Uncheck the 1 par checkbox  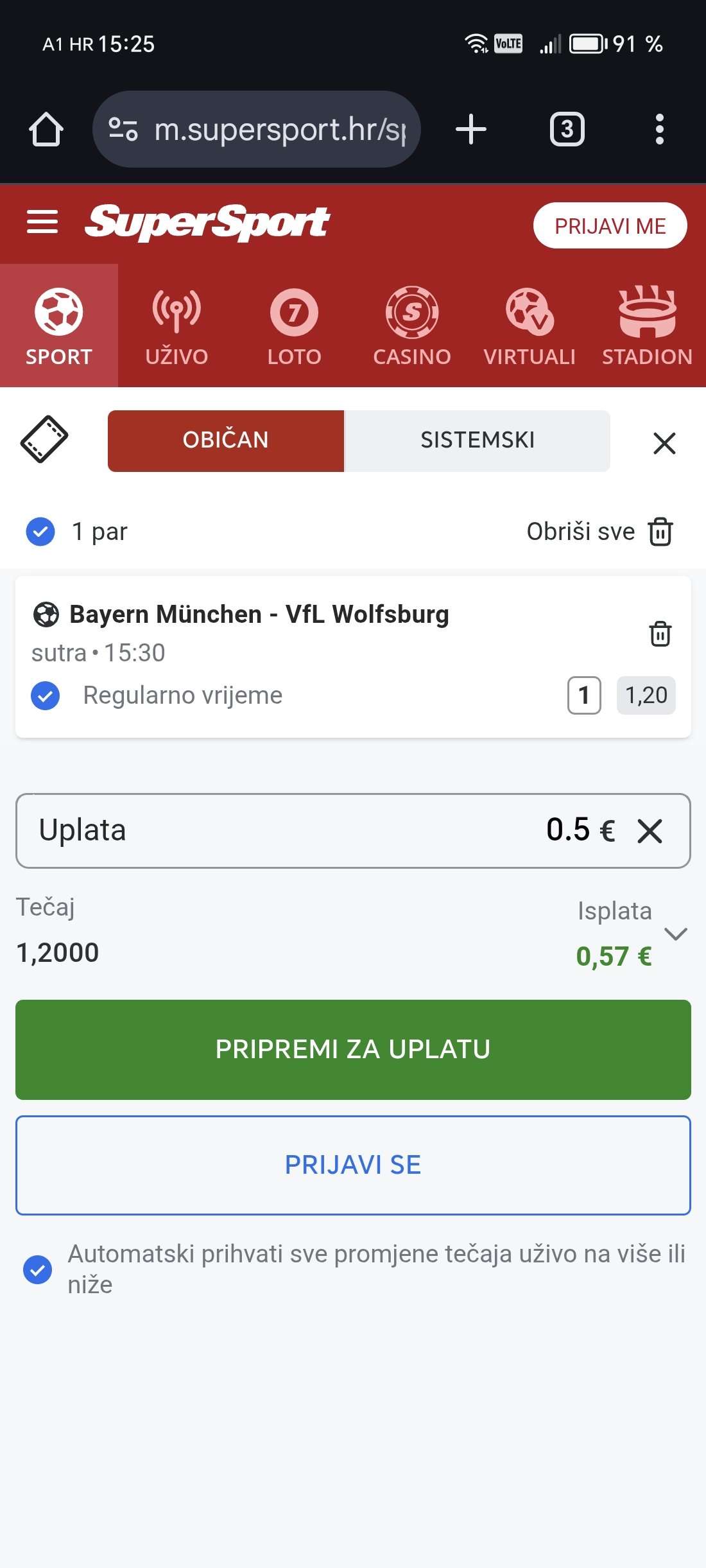pyautogui.click(x=40, y=532)
